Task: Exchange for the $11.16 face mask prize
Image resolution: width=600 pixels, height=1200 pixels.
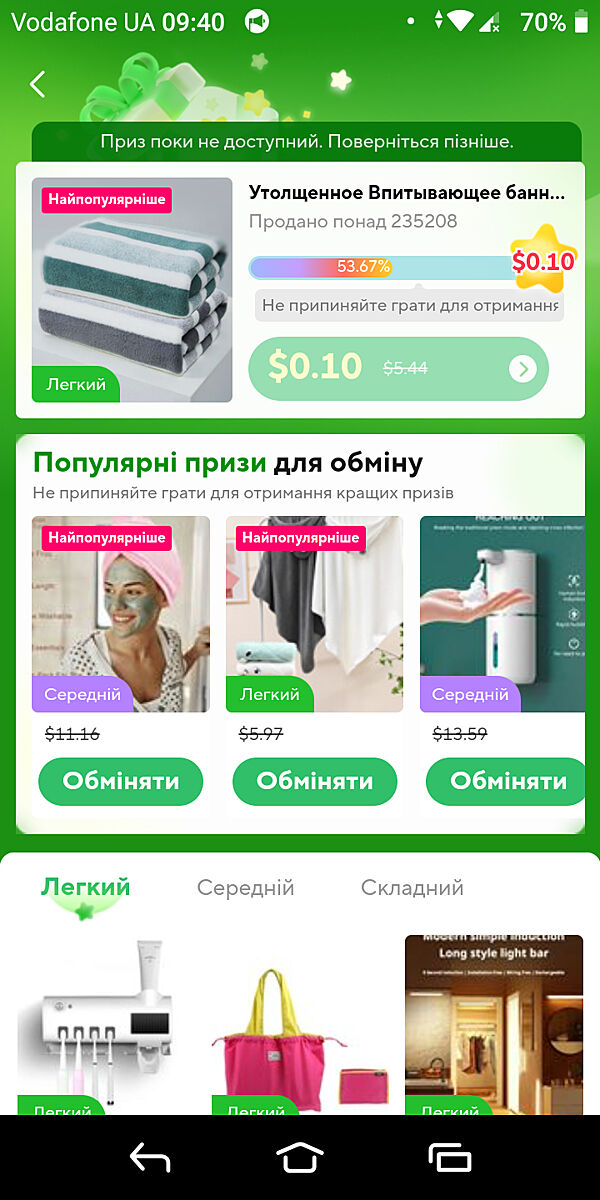Action: [120, 781]
